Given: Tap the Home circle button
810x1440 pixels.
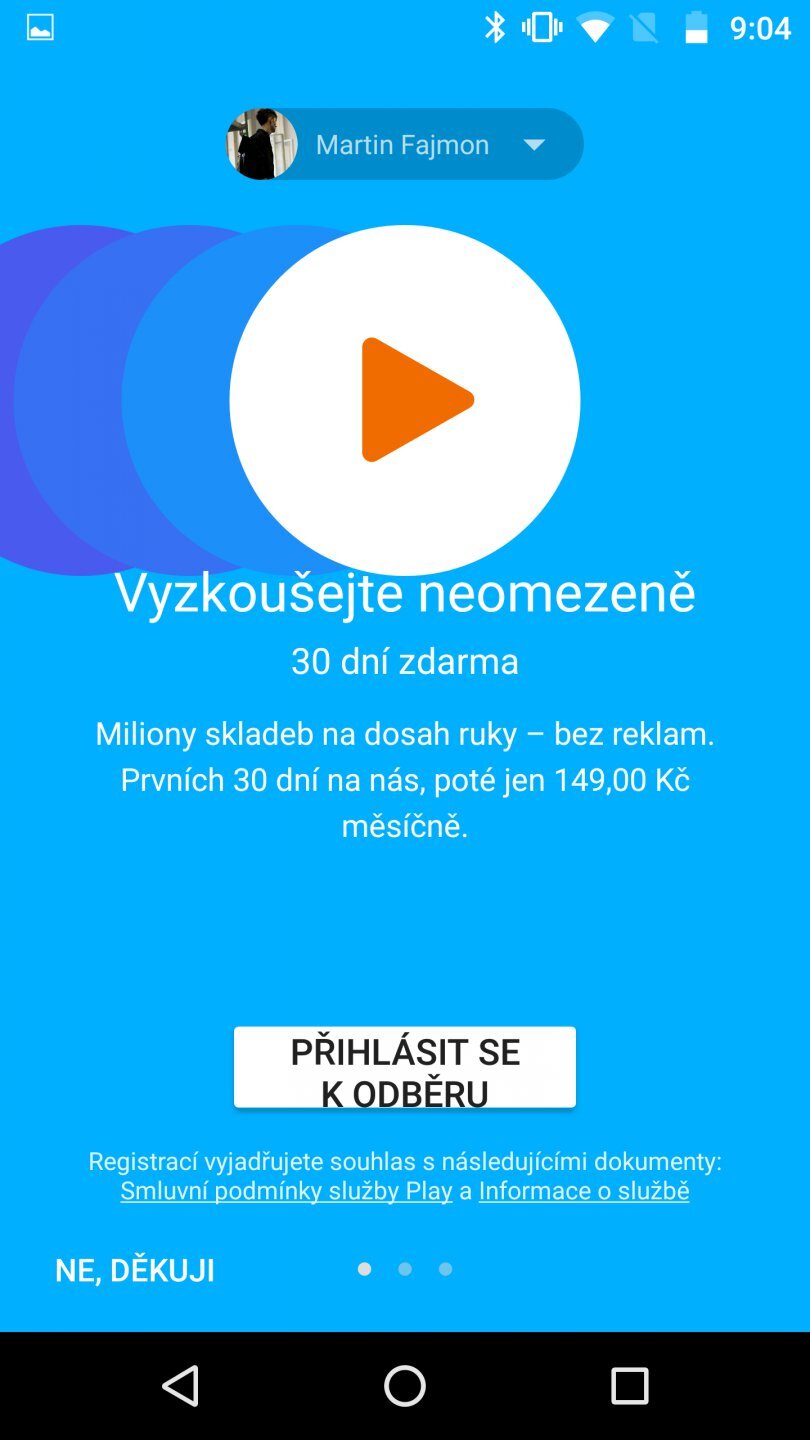Looking at the screenshot, I should 405,1387.
